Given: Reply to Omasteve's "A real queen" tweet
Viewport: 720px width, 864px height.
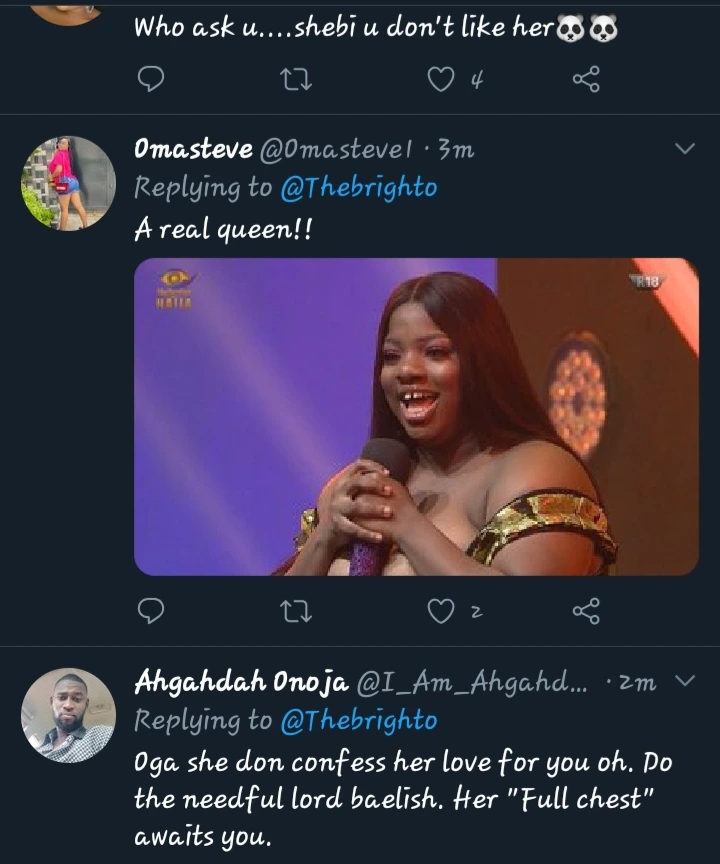Looking at the screenshot, I should (x=150, y=610).
